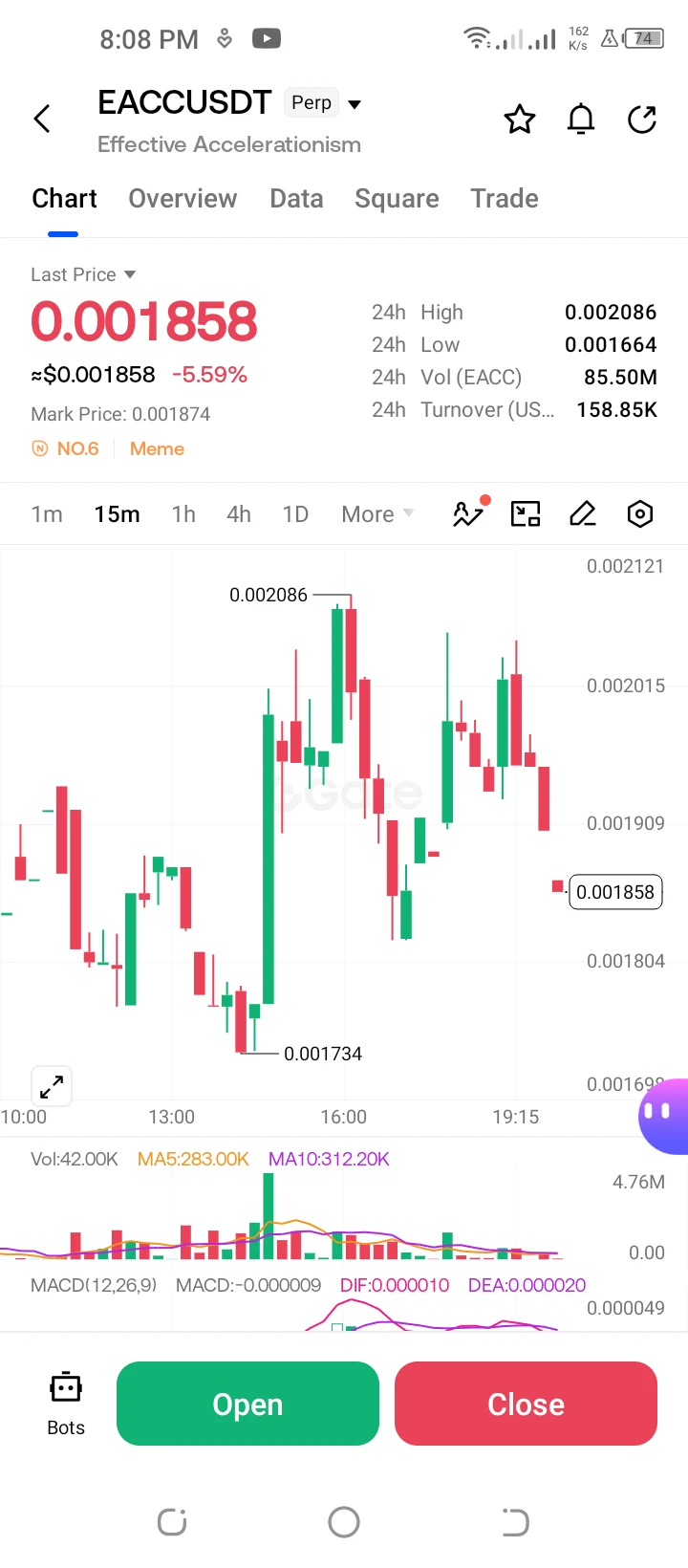This screenshot has width=688, height=1568.
Task: Select the 1m chart interval
Action: [47, 514]
